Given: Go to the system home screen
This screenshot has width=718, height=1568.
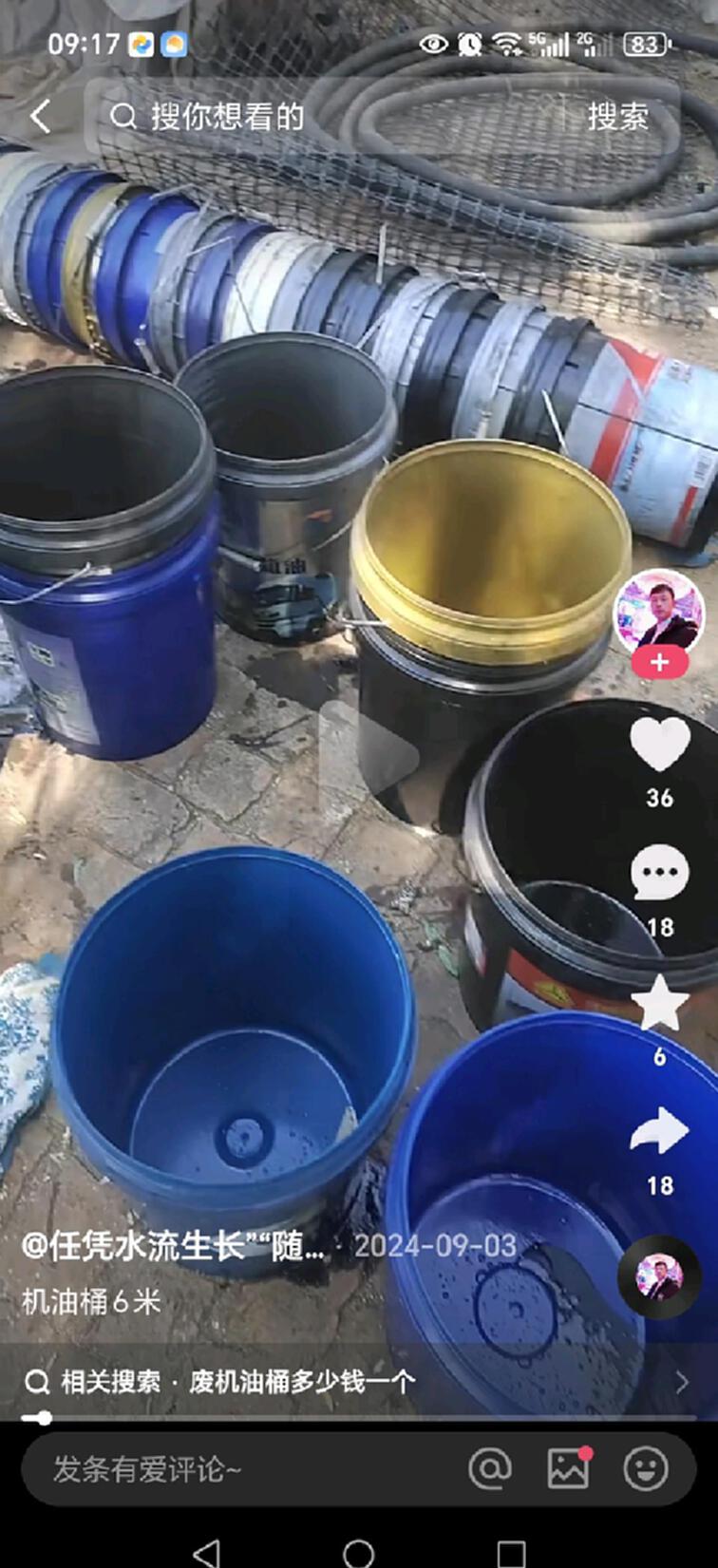Looking at the screenshot, I should pyautogui.click(x=358, y=1554).
